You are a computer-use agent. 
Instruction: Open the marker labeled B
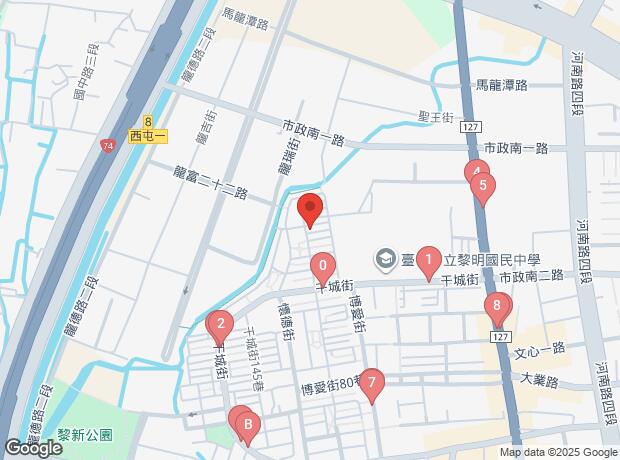click(248, 424)
